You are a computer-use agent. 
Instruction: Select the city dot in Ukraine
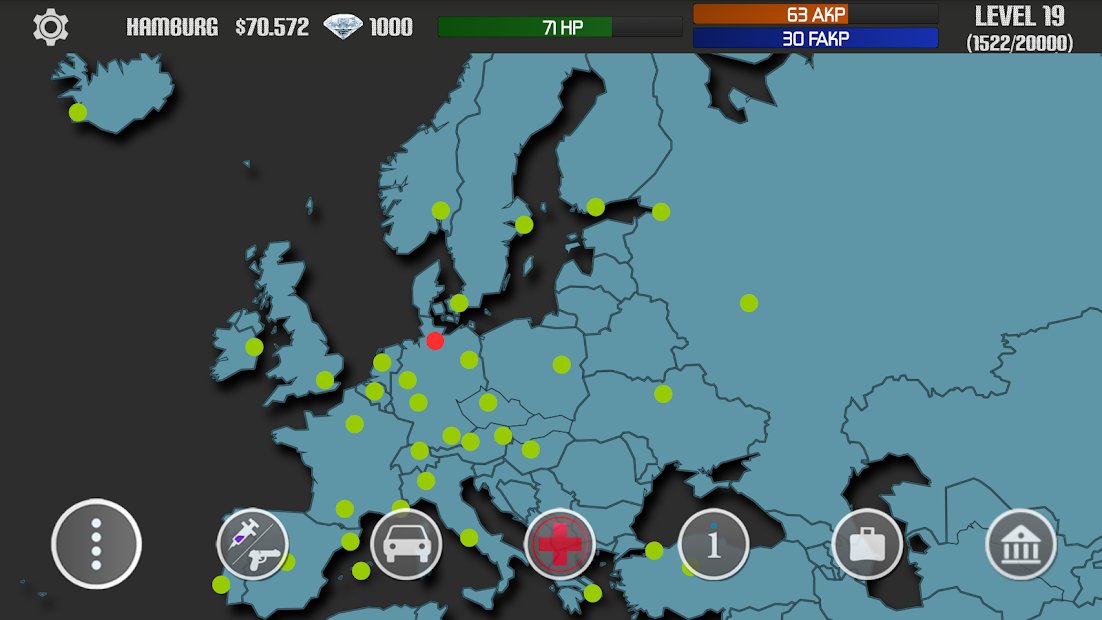point(663,394)
